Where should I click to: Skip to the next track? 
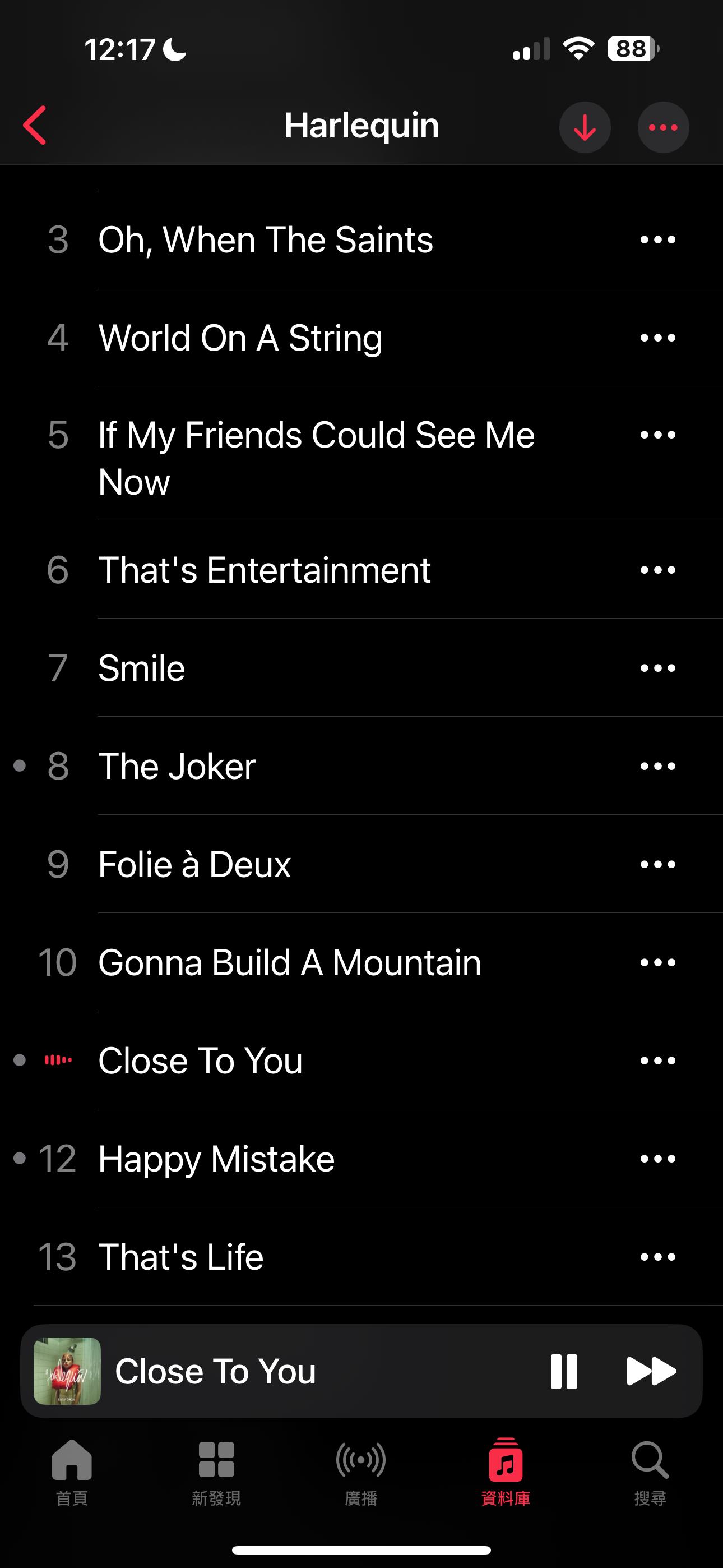tap(651, 1371)
